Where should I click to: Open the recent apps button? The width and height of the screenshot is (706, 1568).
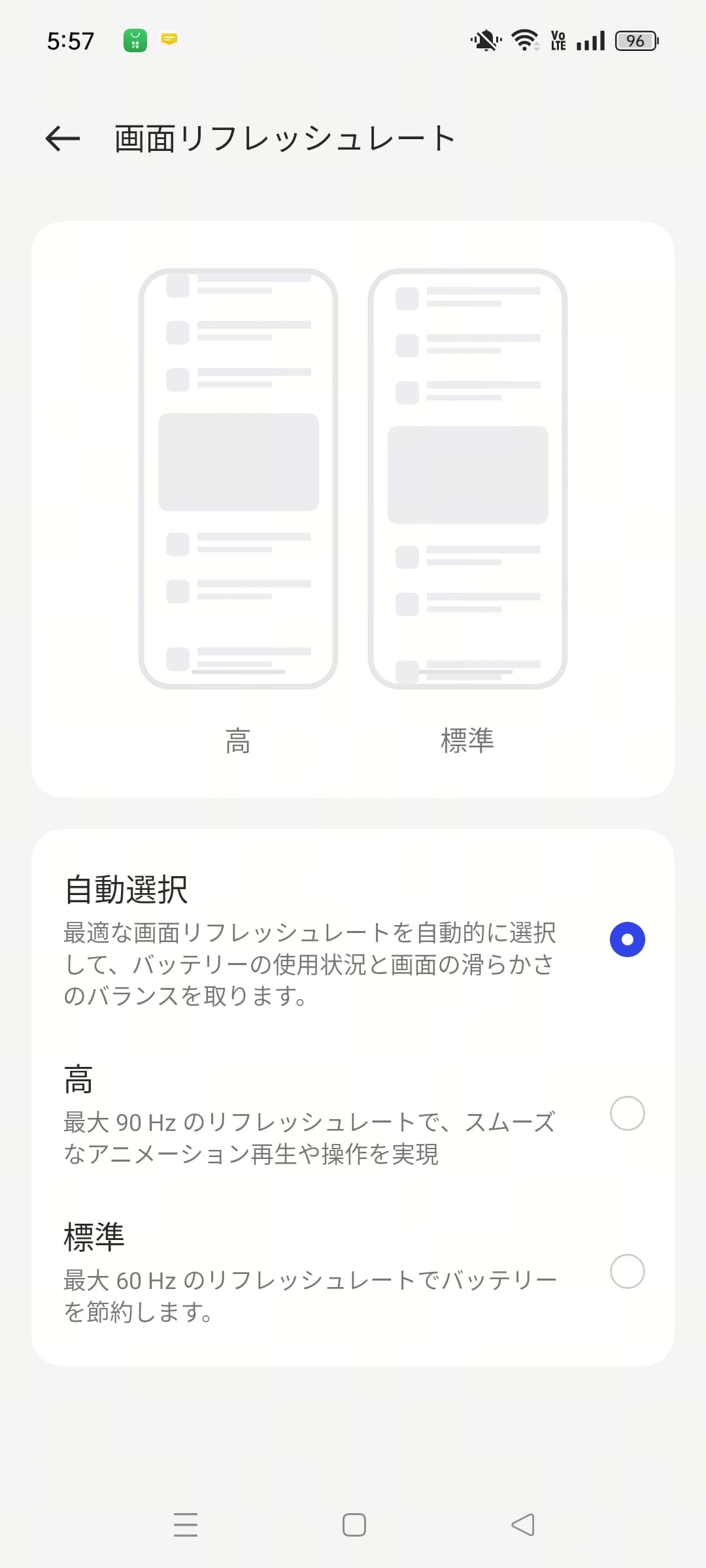point(186,1525)
